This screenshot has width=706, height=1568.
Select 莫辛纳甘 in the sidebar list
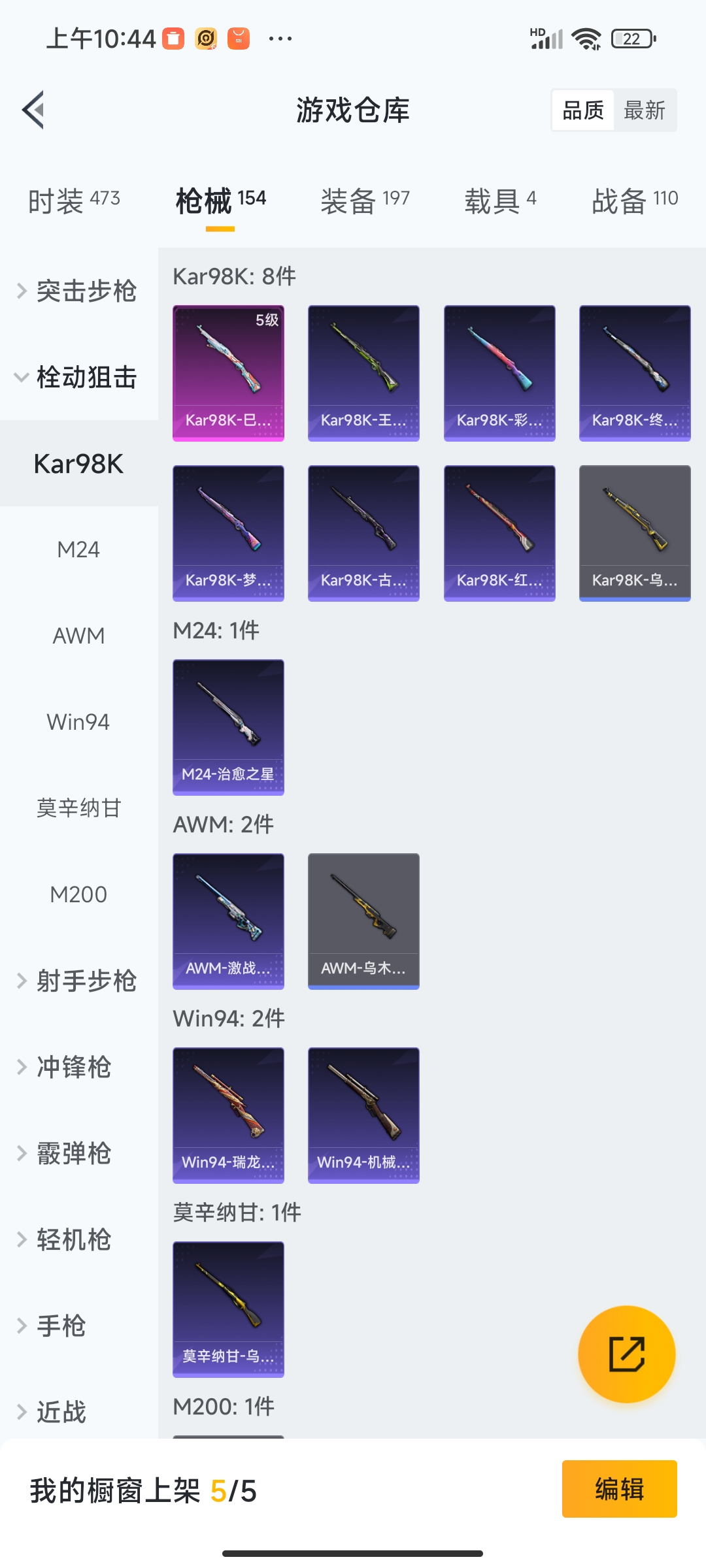click(78, 808)
